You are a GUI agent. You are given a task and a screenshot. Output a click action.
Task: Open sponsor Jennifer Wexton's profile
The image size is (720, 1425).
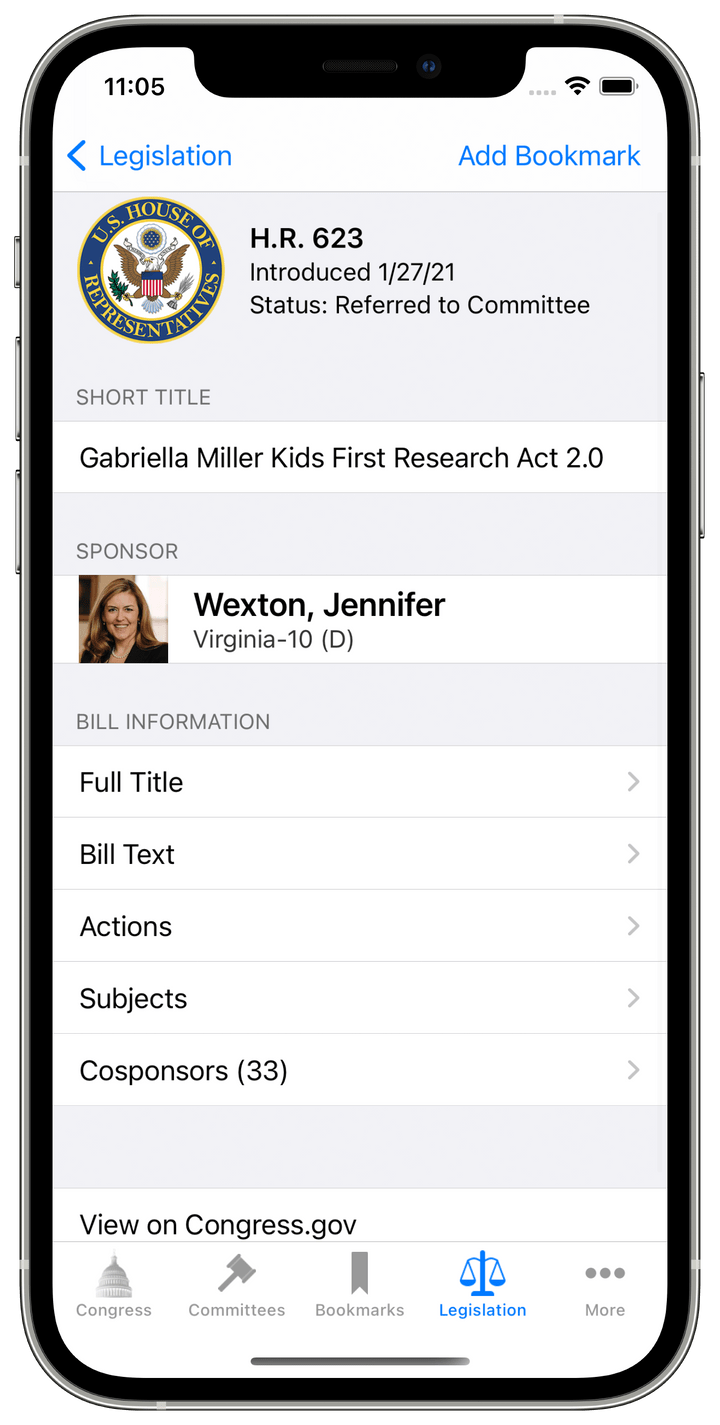coord(360,619)
